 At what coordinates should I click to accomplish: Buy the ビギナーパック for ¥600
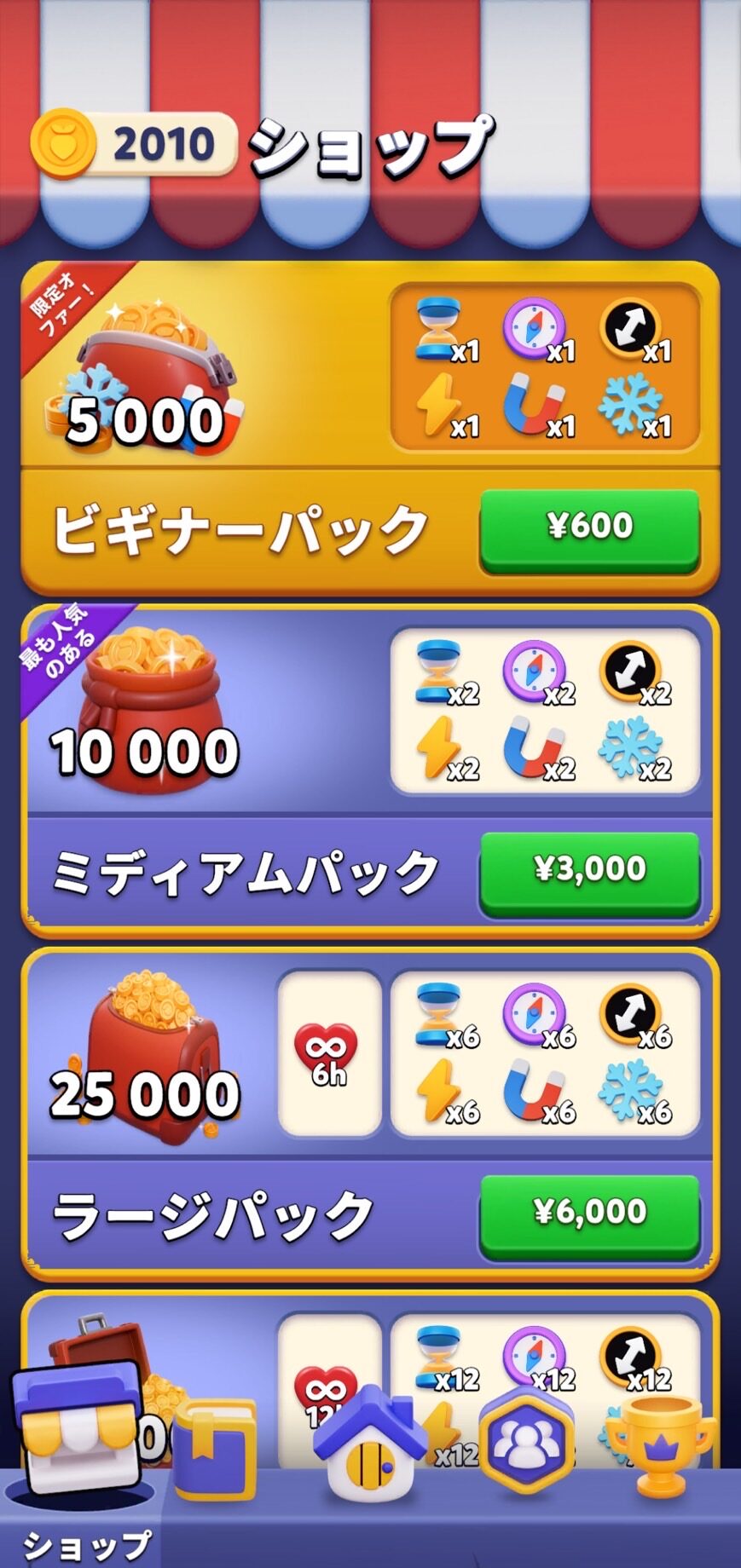tap(589, 526)
